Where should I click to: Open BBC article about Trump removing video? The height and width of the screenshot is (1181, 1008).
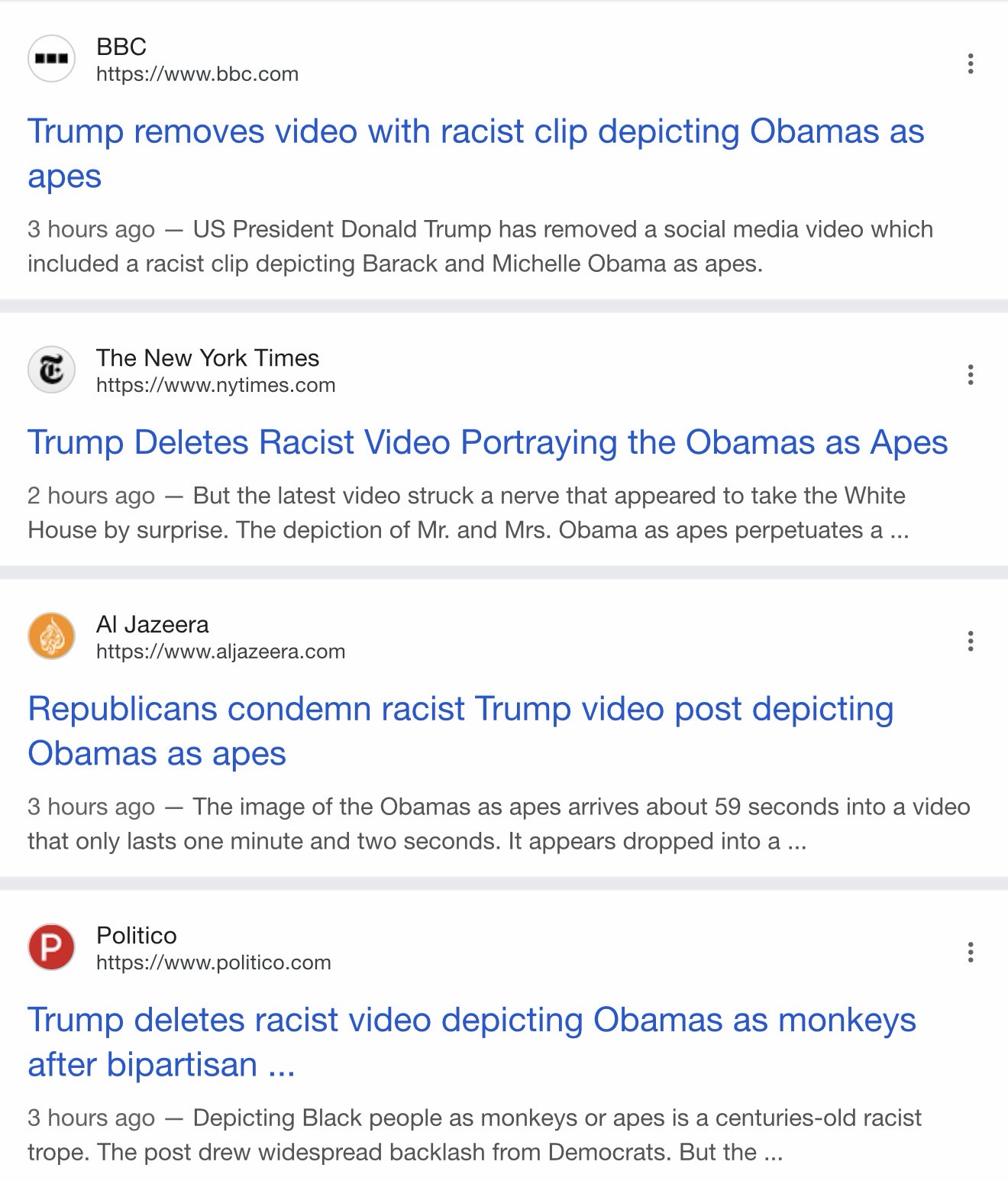pos(475,132)
